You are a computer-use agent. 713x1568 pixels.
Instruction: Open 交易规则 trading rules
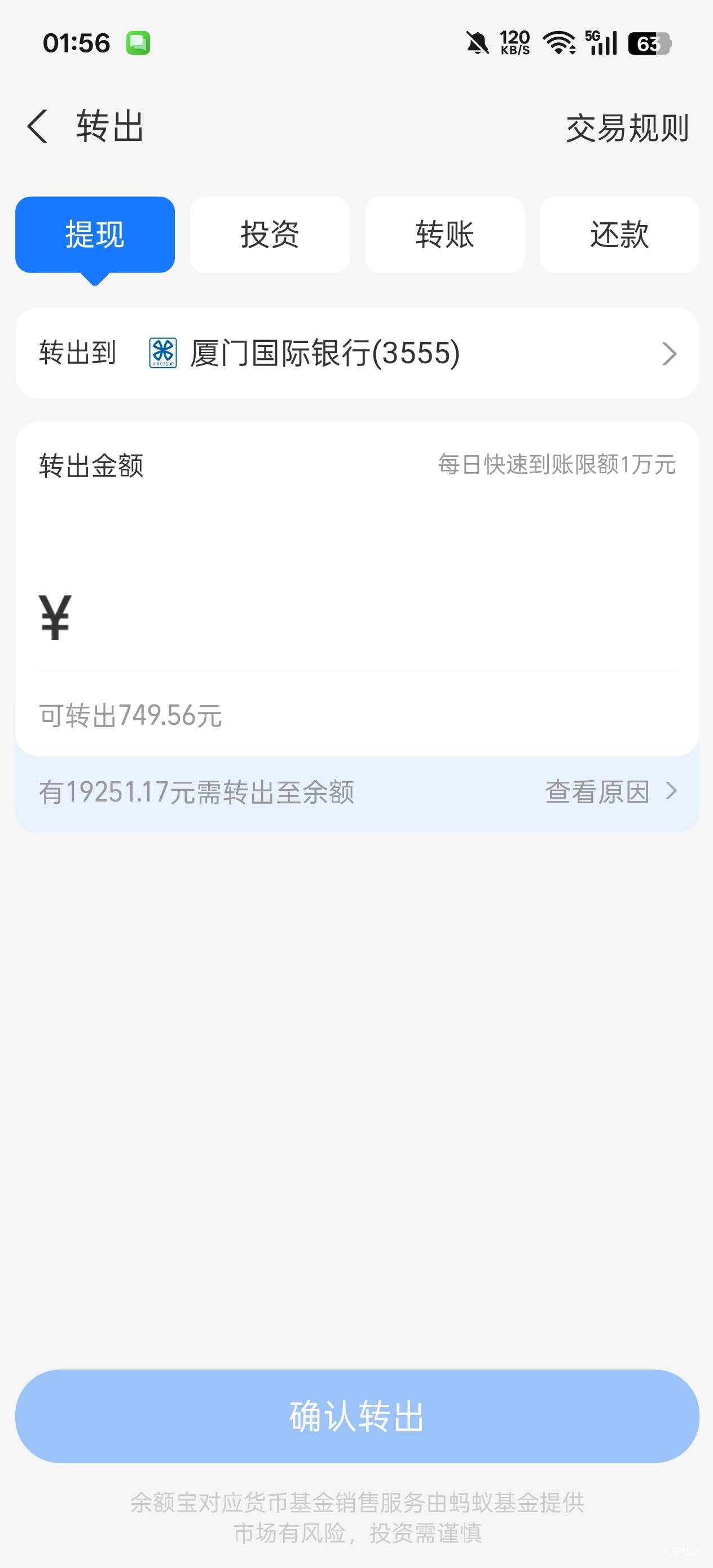click(627, 128)
